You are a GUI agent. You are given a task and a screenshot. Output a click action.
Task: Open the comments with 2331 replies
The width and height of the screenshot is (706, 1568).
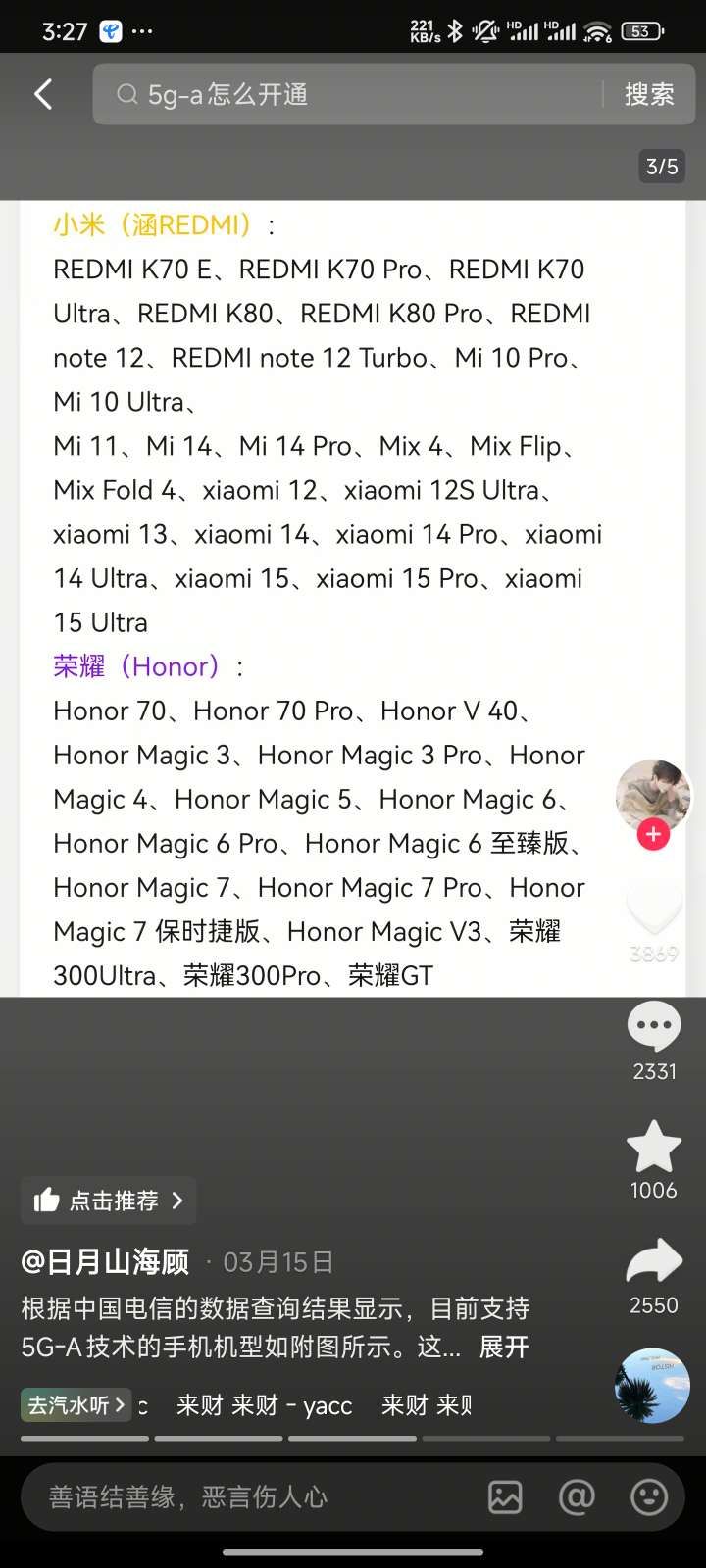[654, 1027]
